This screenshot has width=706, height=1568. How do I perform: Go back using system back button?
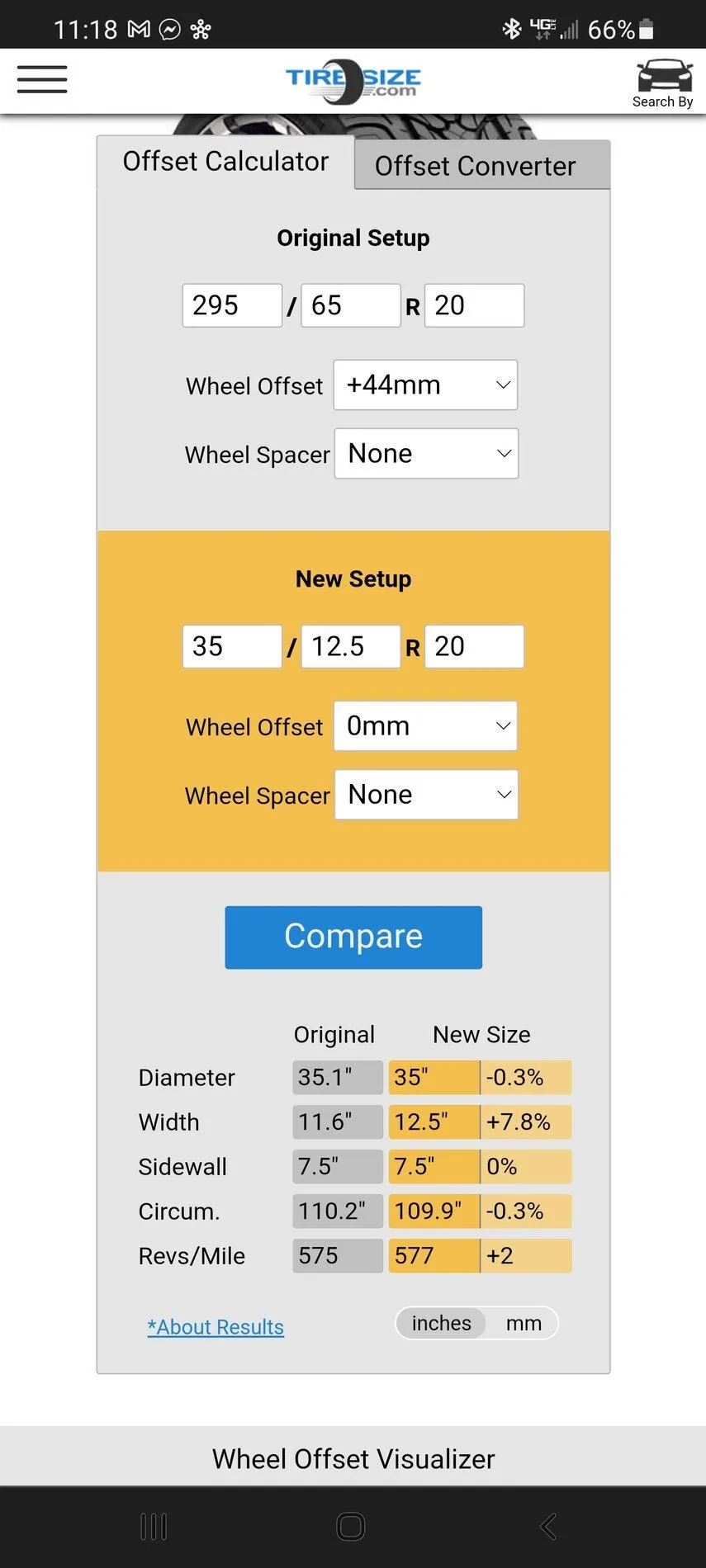(x=547, y=1527)
